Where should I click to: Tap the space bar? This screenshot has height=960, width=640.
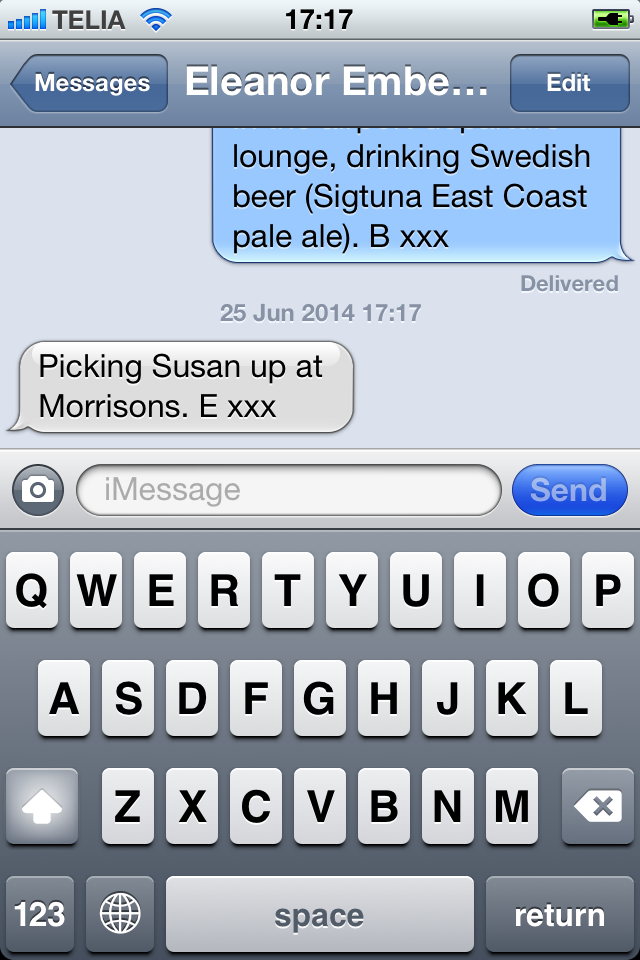tap(319, 914)
